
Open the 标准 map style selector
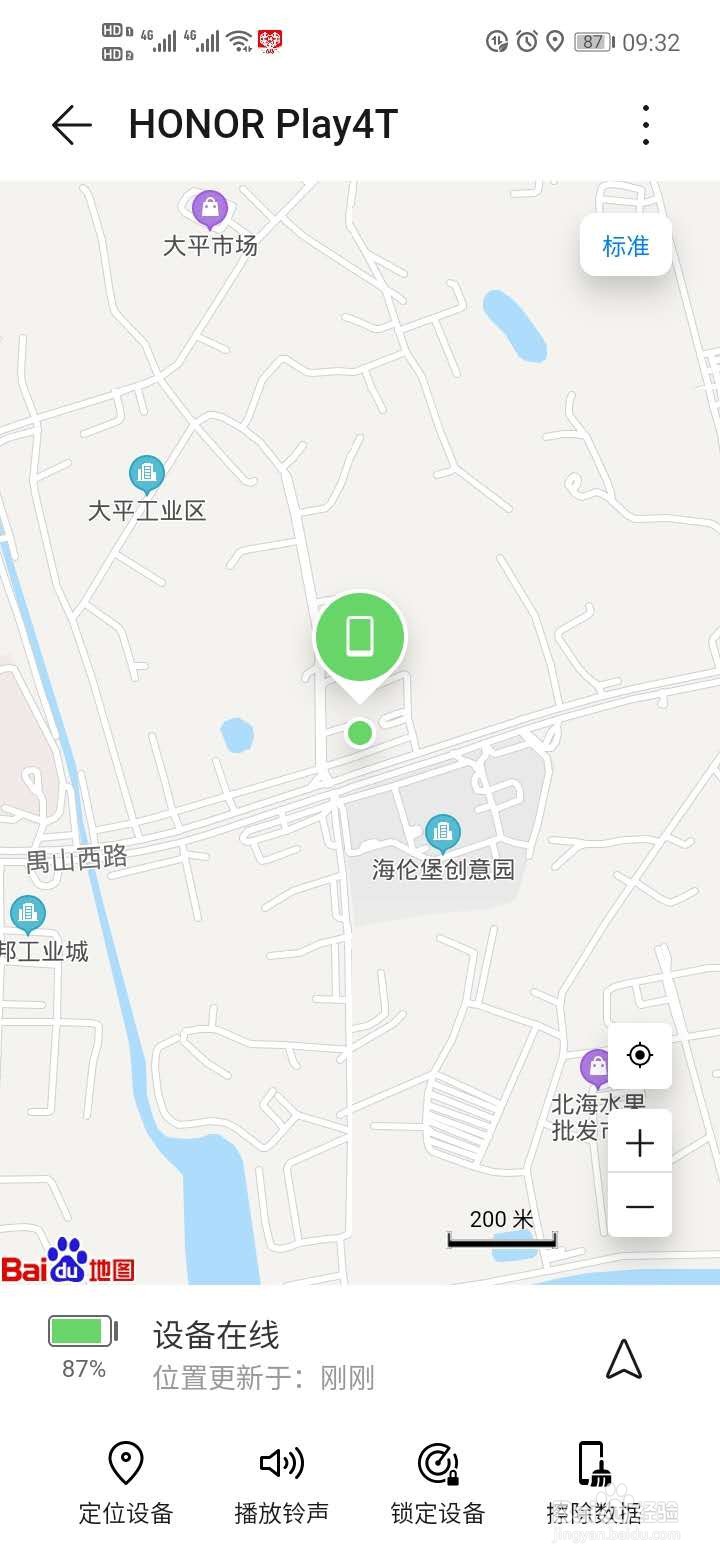click(624, 246)
